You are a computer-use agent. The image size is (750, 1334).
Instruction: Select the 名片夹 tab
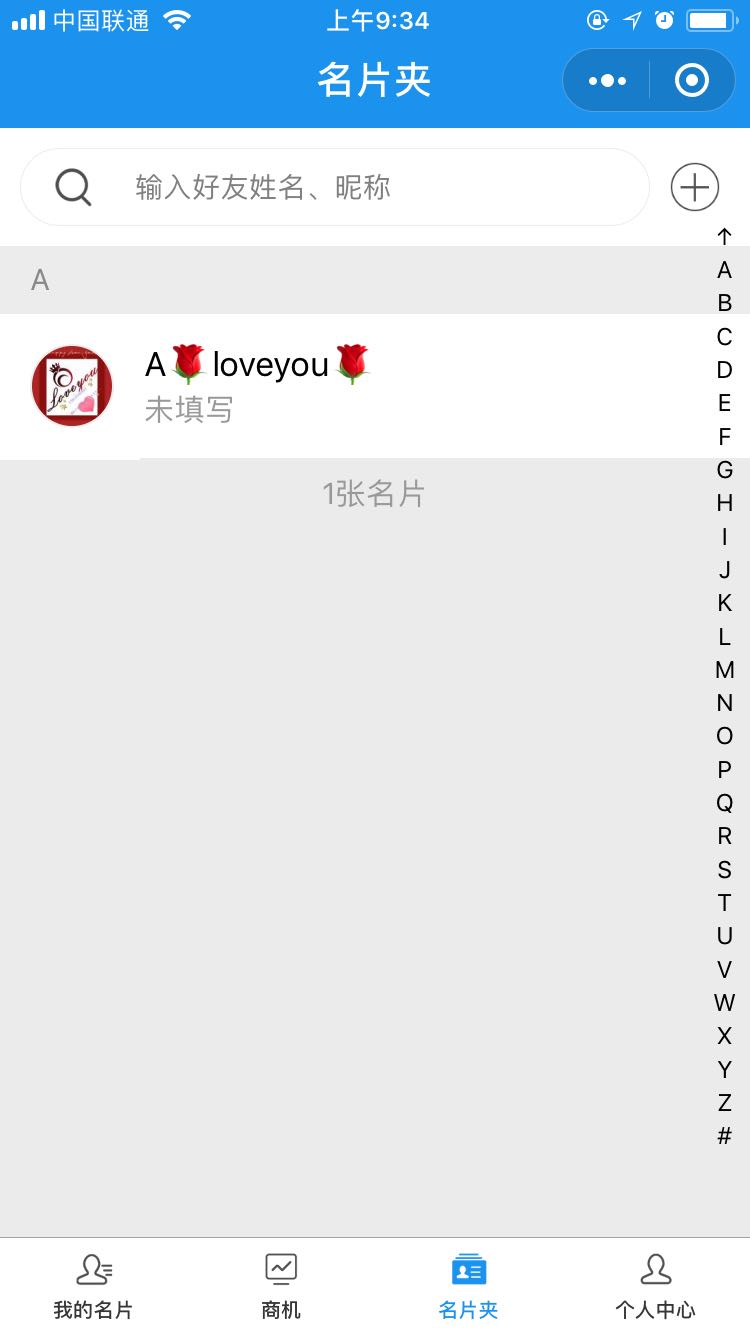click(468, 1286)
